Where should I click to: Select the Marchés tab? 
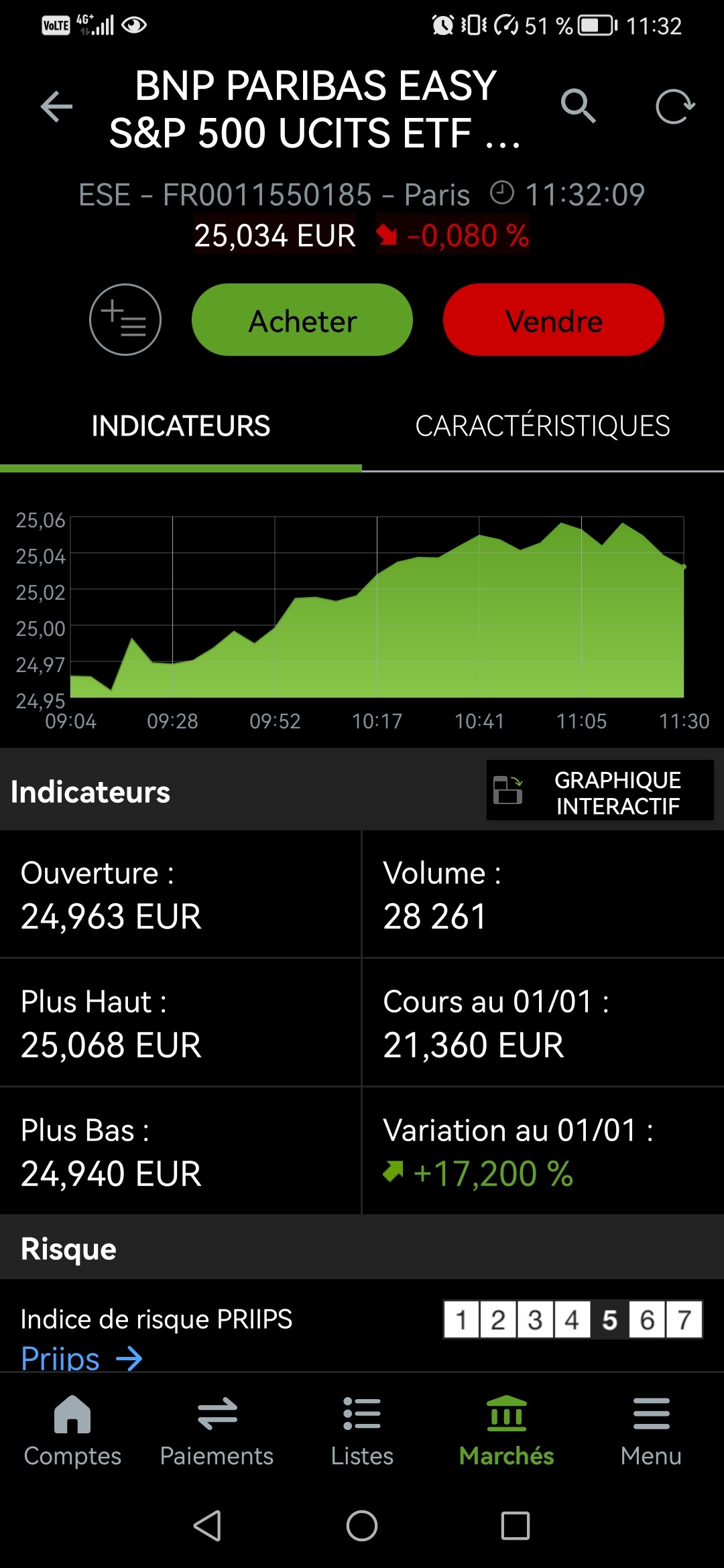click(x=507, y=1431)
